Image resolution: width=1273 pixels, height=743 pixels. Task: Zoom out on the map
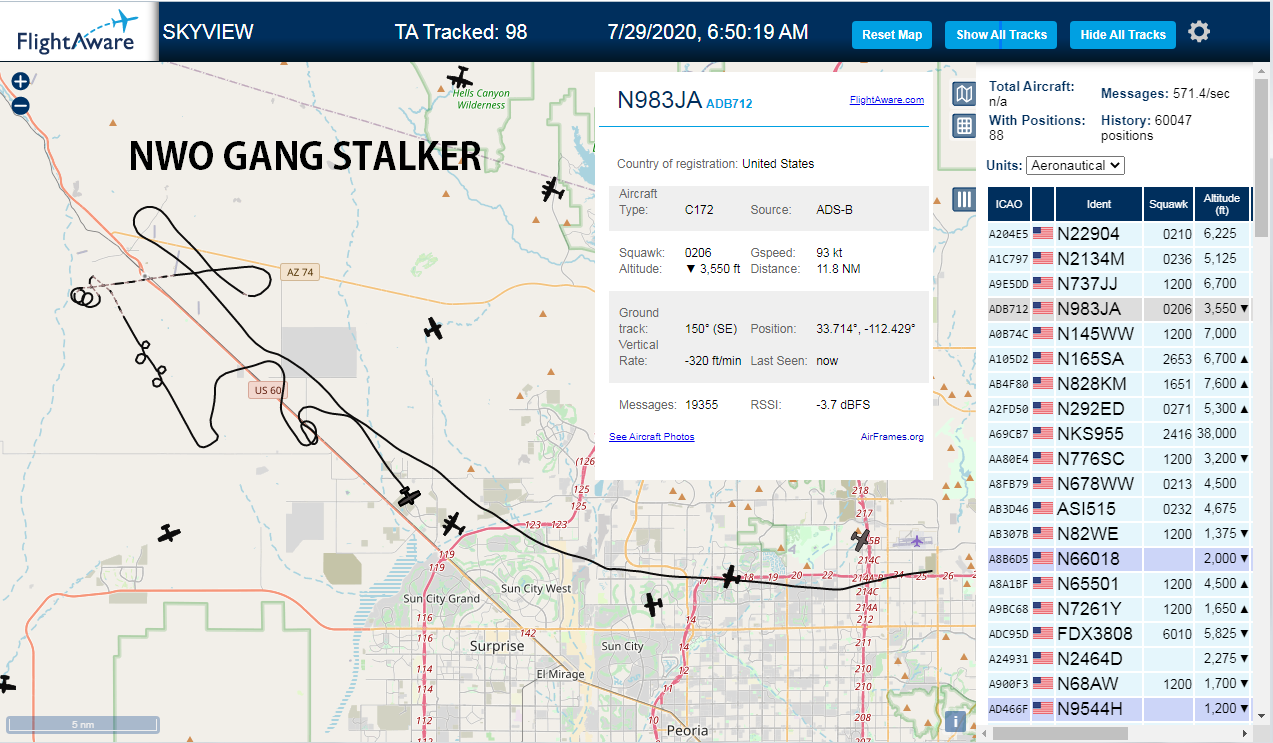(x=20, y=105)
